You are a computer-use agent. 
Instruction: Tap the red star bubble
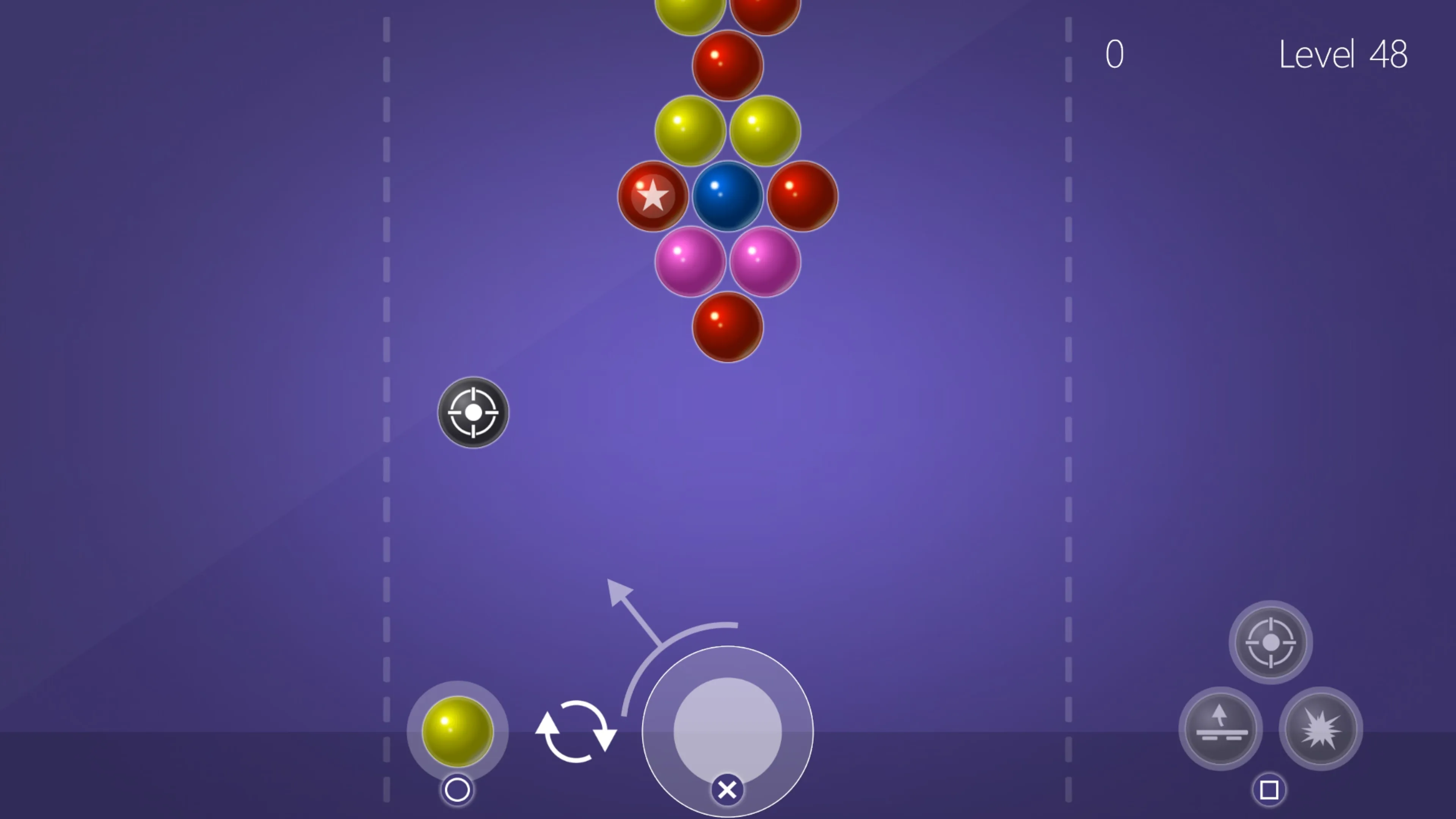(x=653, y=196)
